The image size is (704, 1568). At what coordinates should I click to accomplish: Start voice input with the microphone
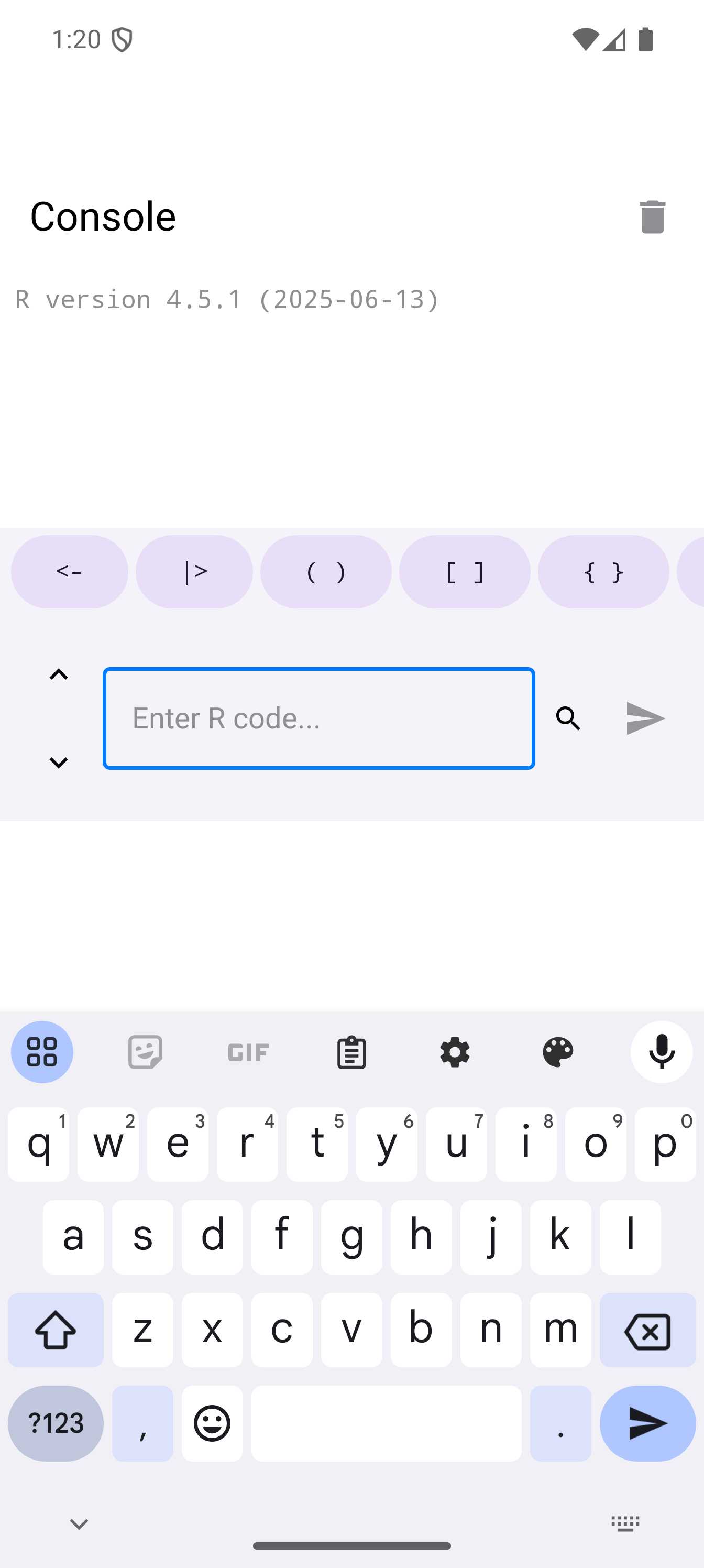[662, 1052]
